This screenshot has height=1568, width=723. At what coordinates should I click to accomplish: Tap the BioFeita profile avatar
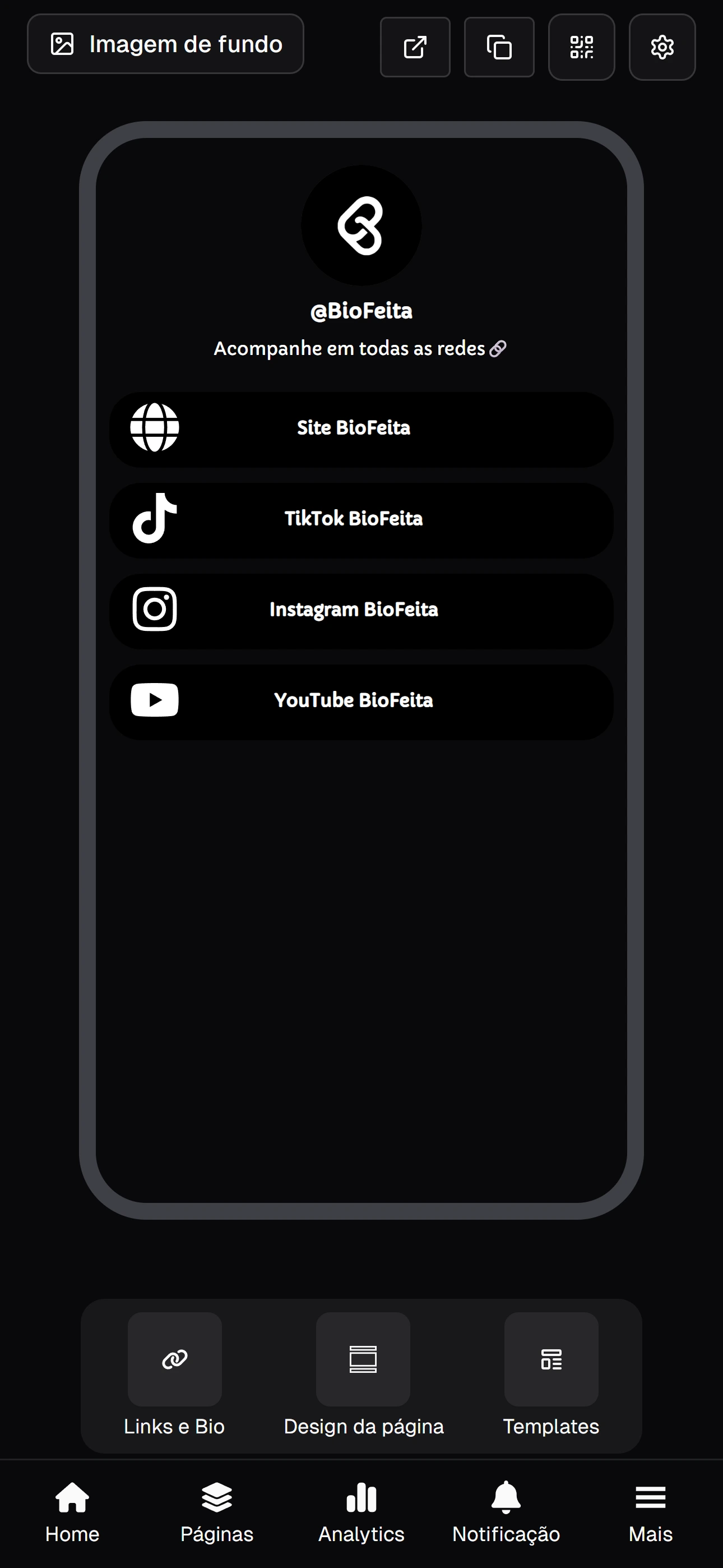(x=361, y=225)
